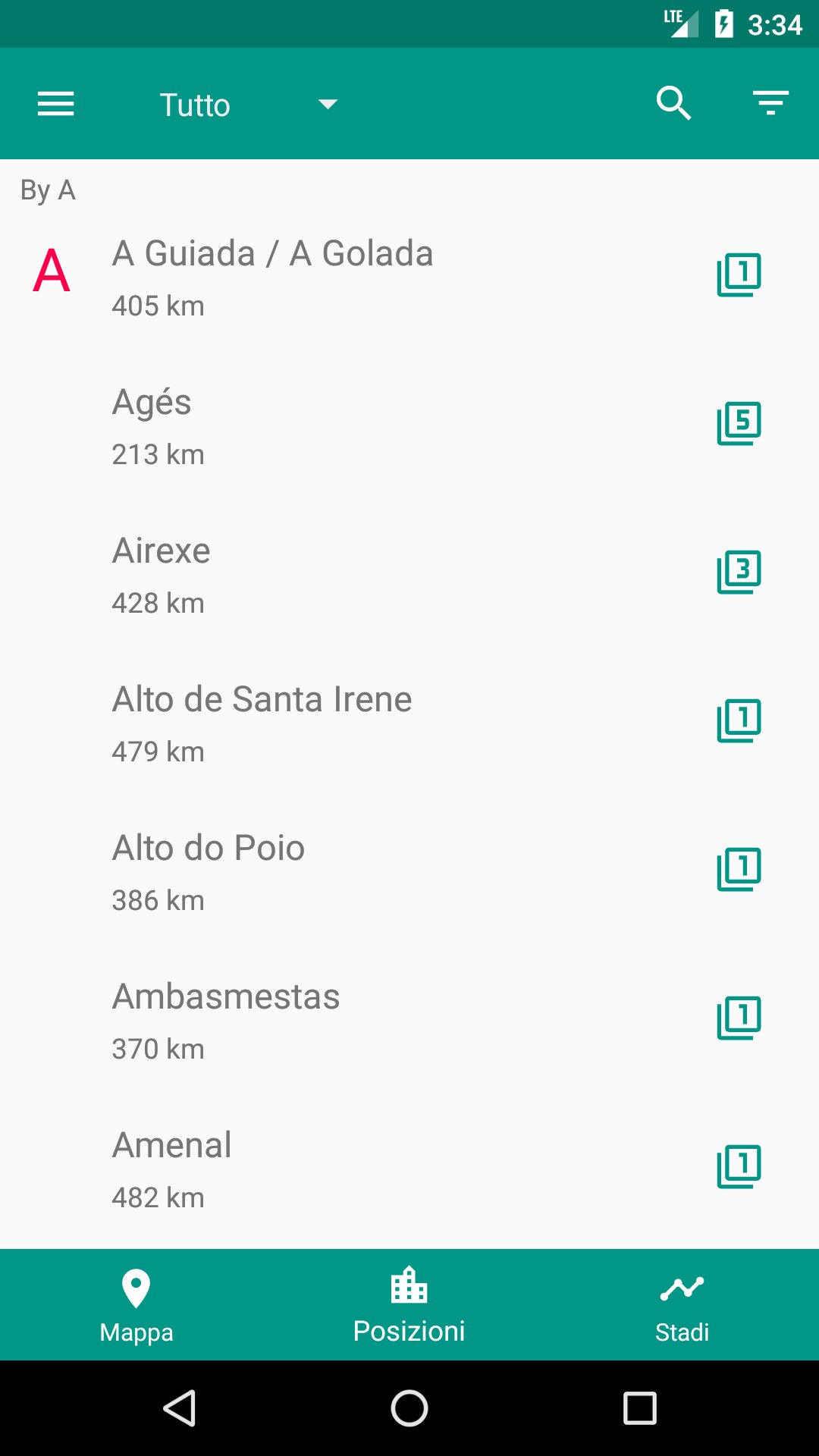The image size is (819, 1456).
Task: Tap the 5 accommodations icon for Agés
Action: [739, 423]
